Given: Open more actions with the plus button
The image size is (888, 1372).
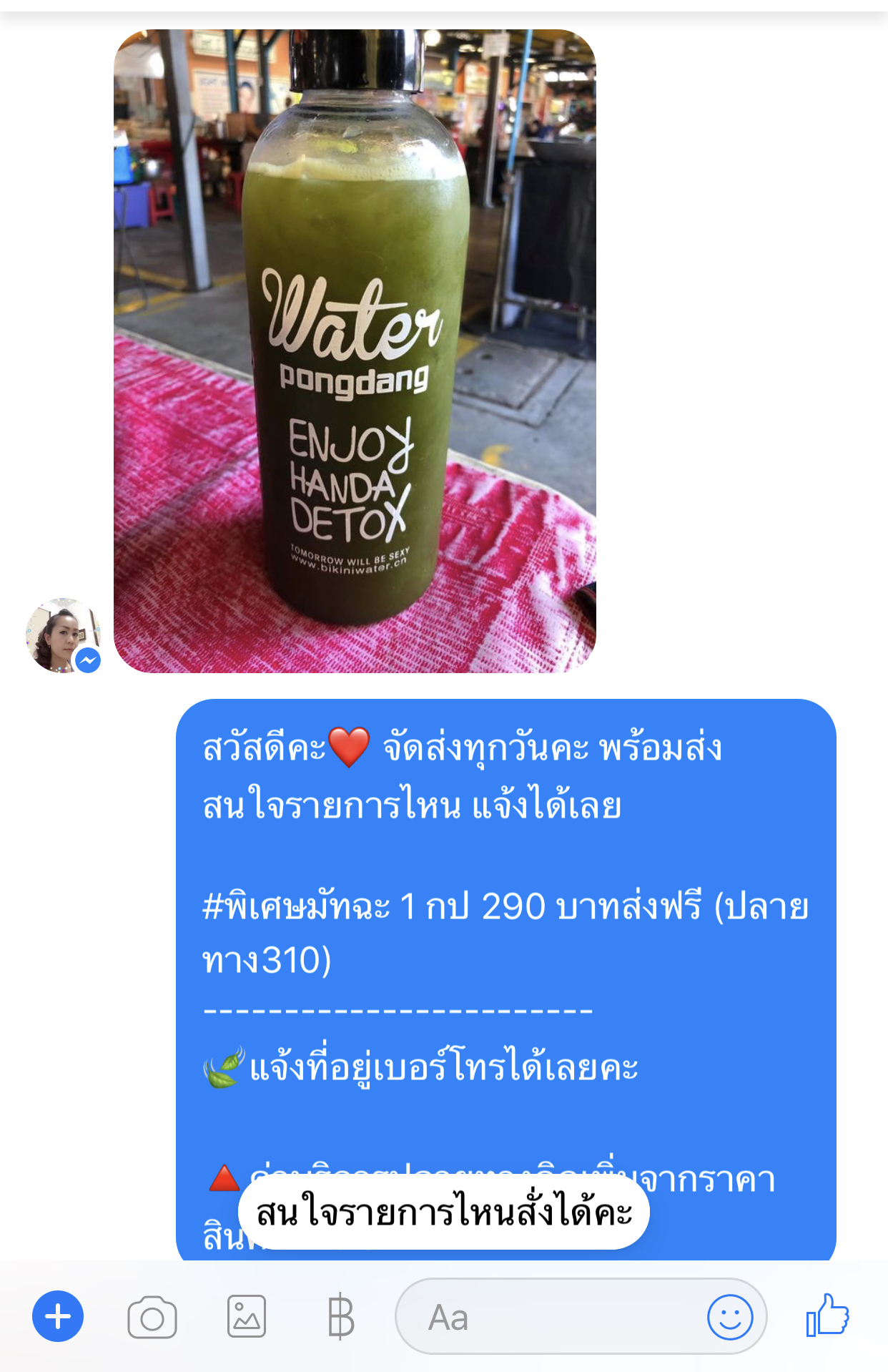Looking at the screenshot, I should [57, 1315].
